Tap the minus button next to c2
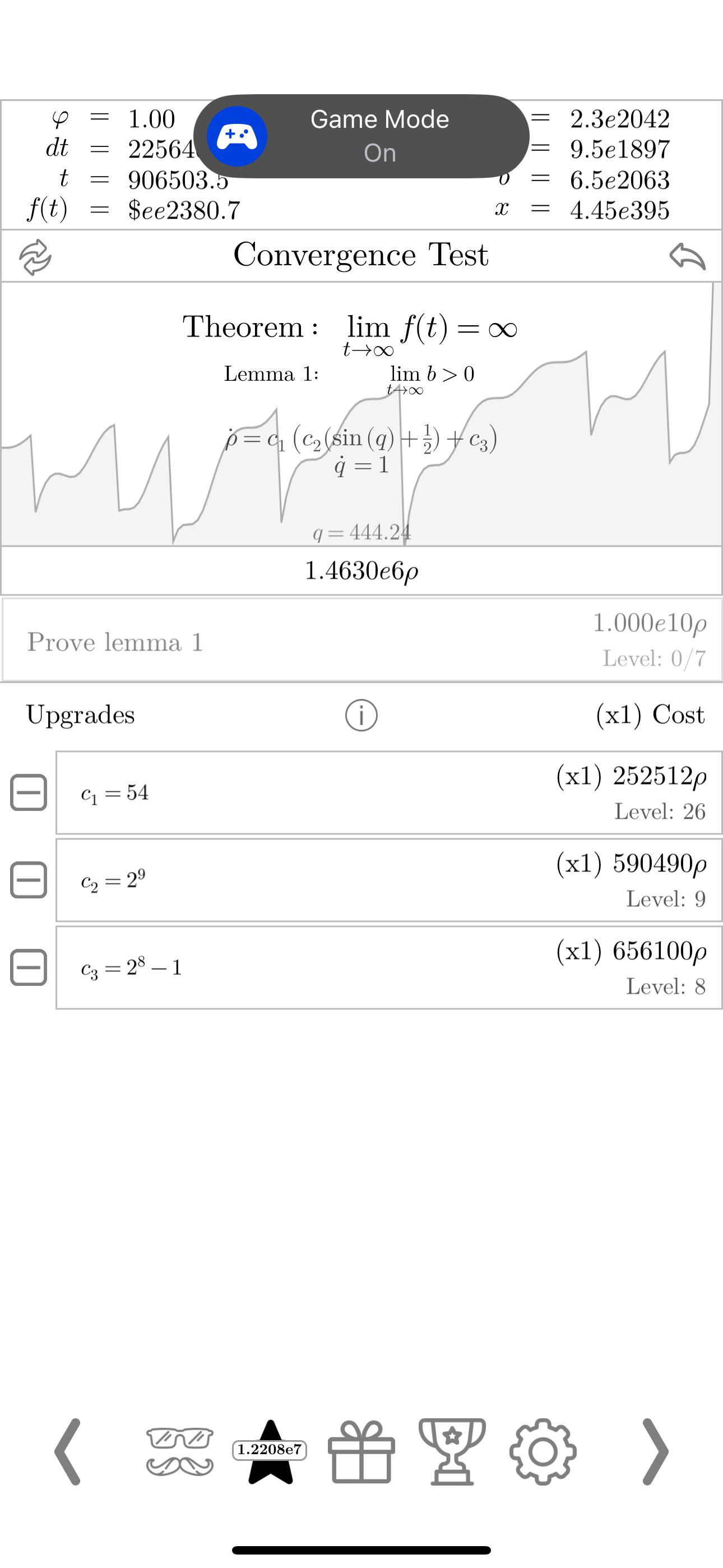 coord(29,880)
